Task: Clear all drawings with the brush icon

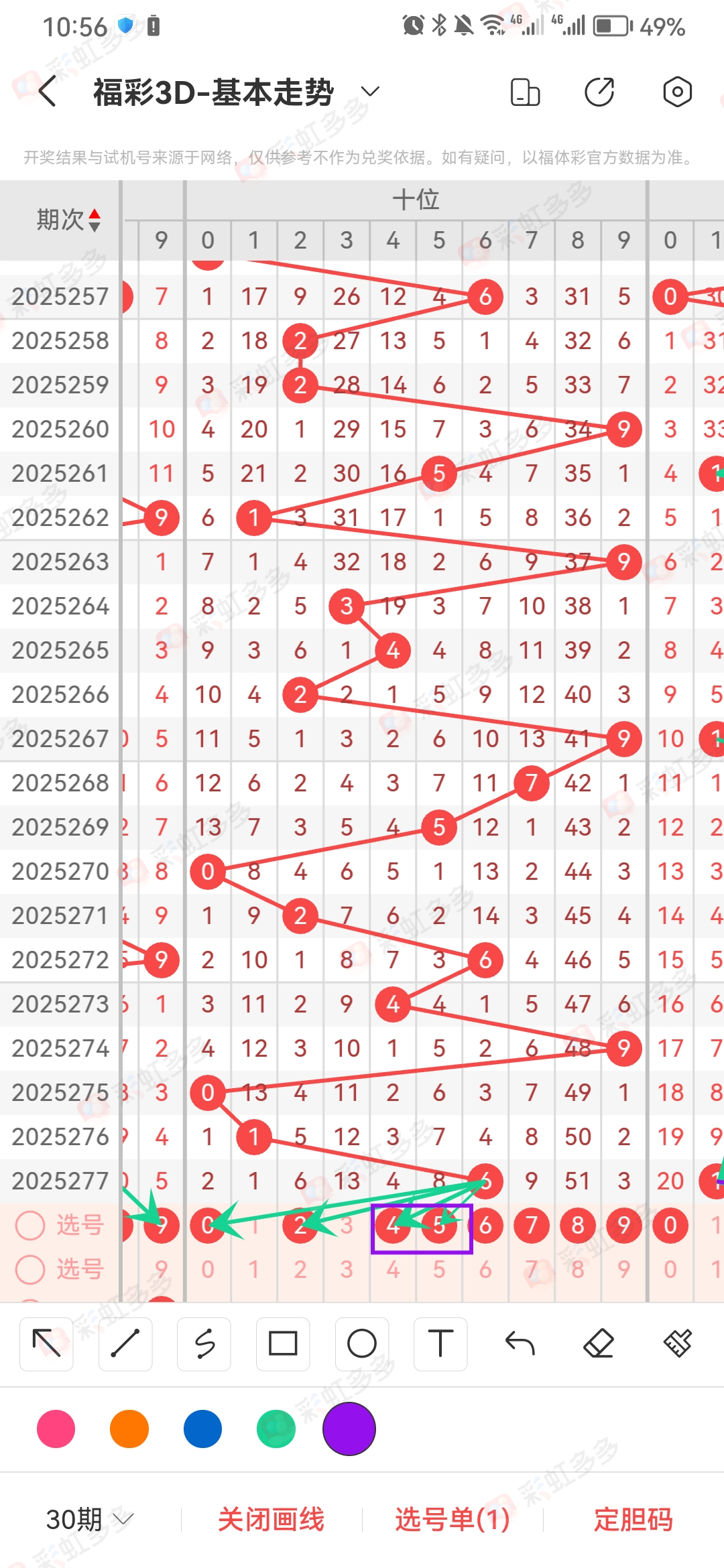Action: tap(678, 1344)
